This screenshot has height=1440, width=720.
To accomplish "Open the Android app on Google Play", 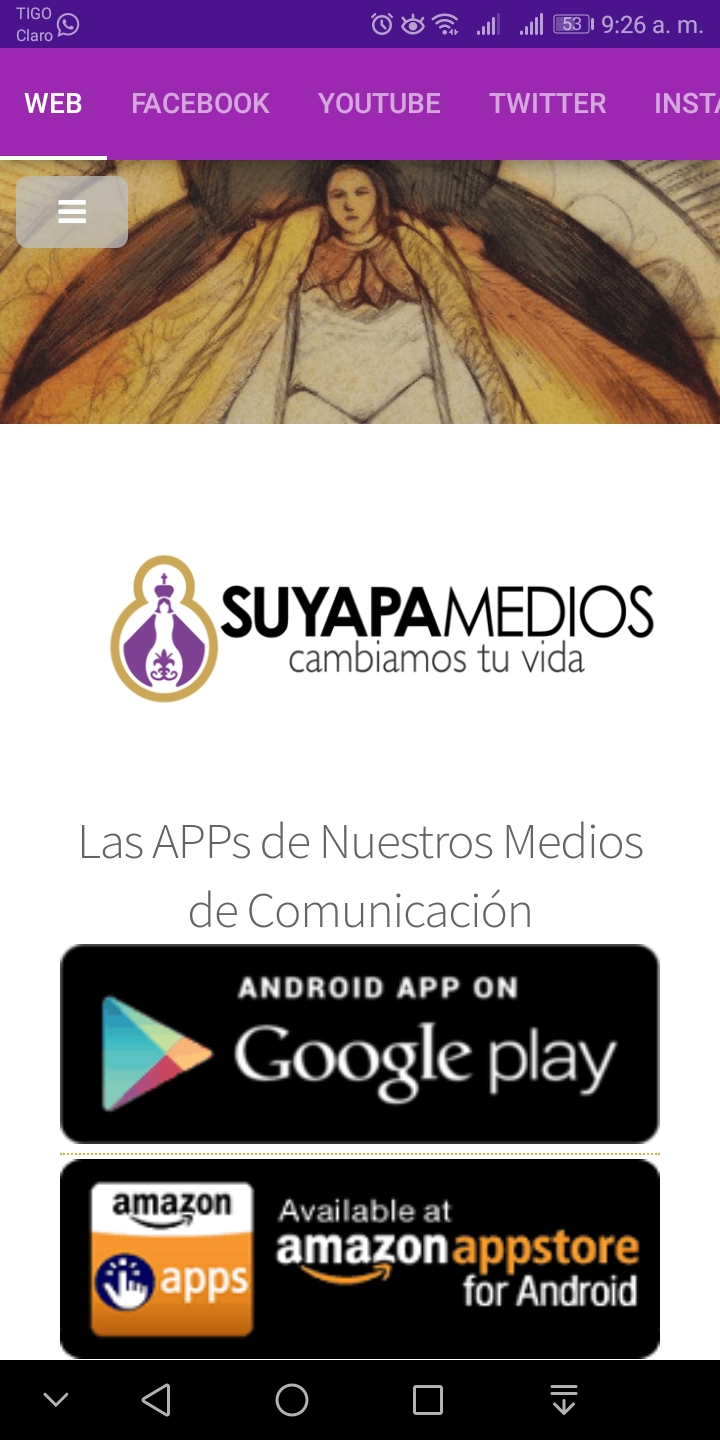I will pos(360,1043).
